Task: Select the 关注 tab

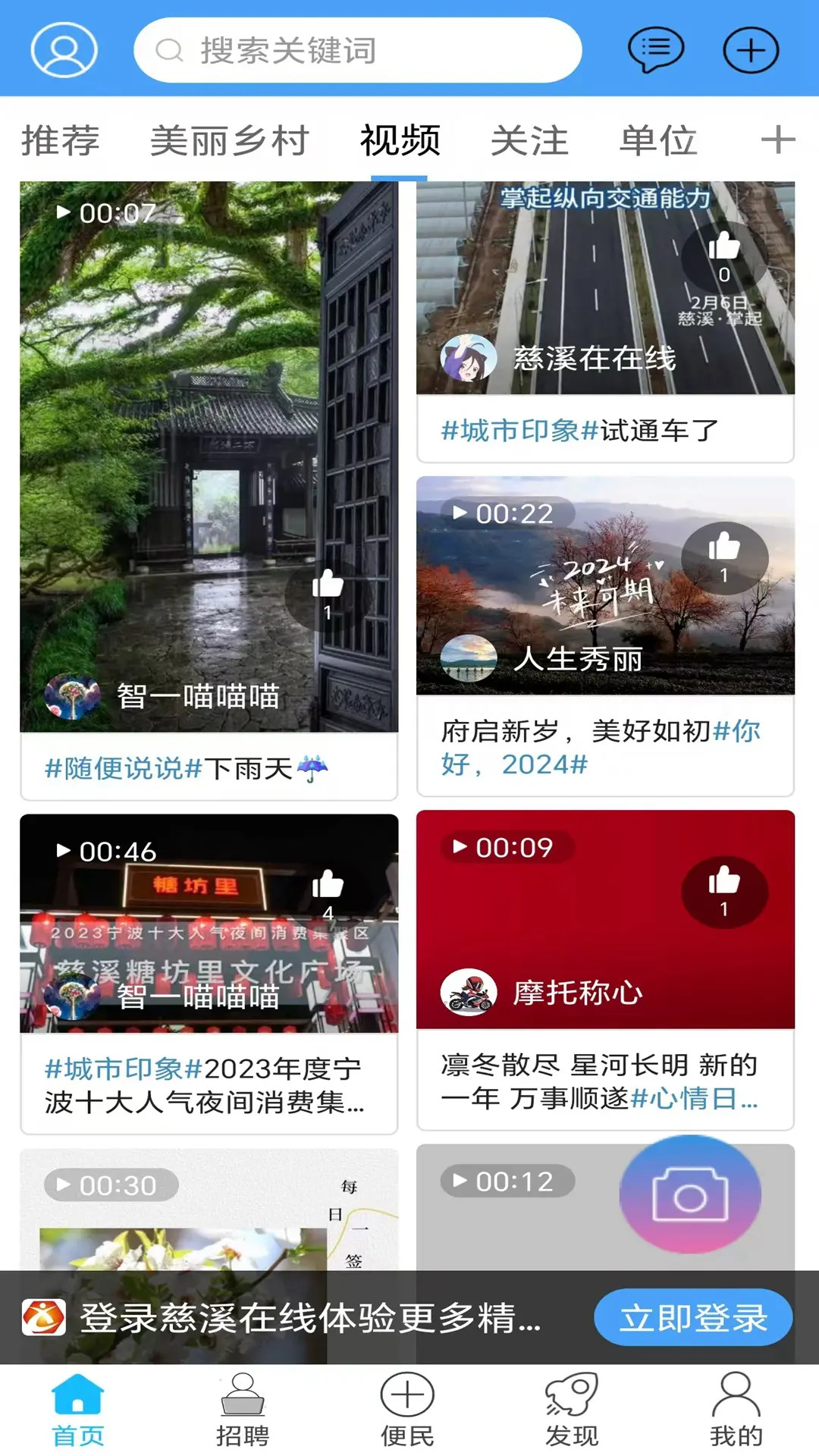Action: [x=529, y=140]
